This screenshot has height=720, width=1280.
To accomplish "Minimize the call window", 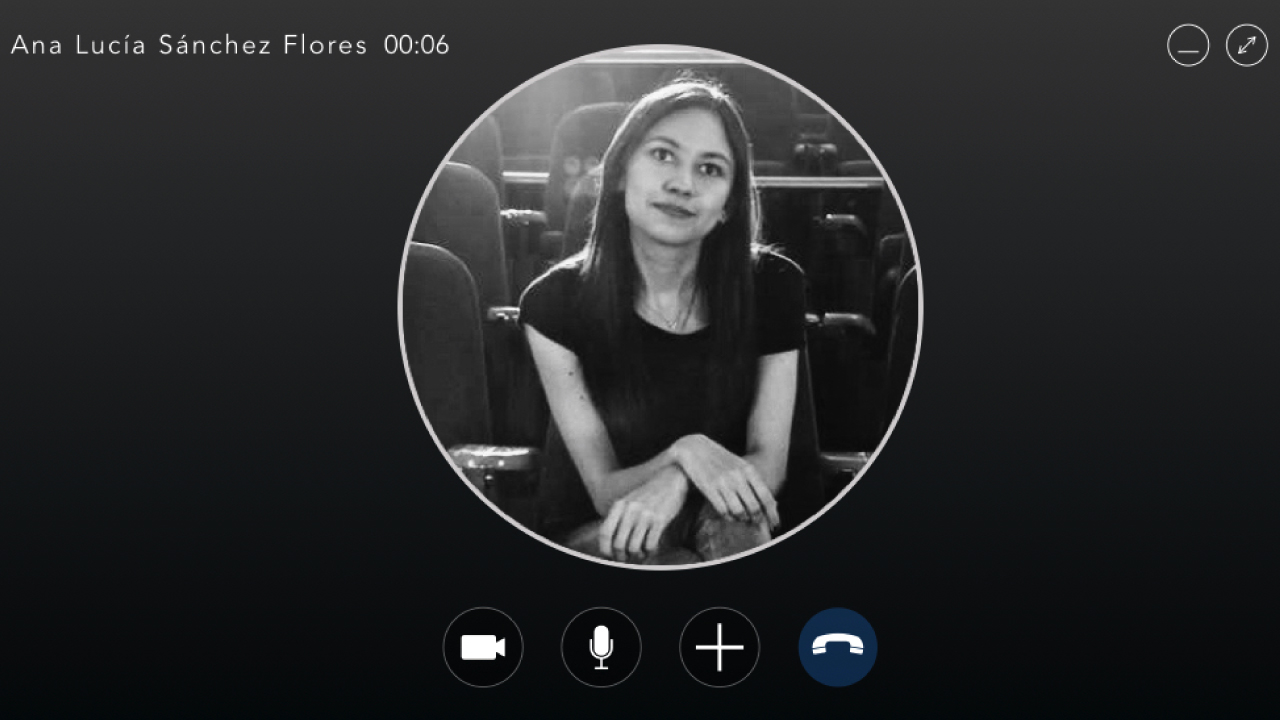I will pos(1188,46).
